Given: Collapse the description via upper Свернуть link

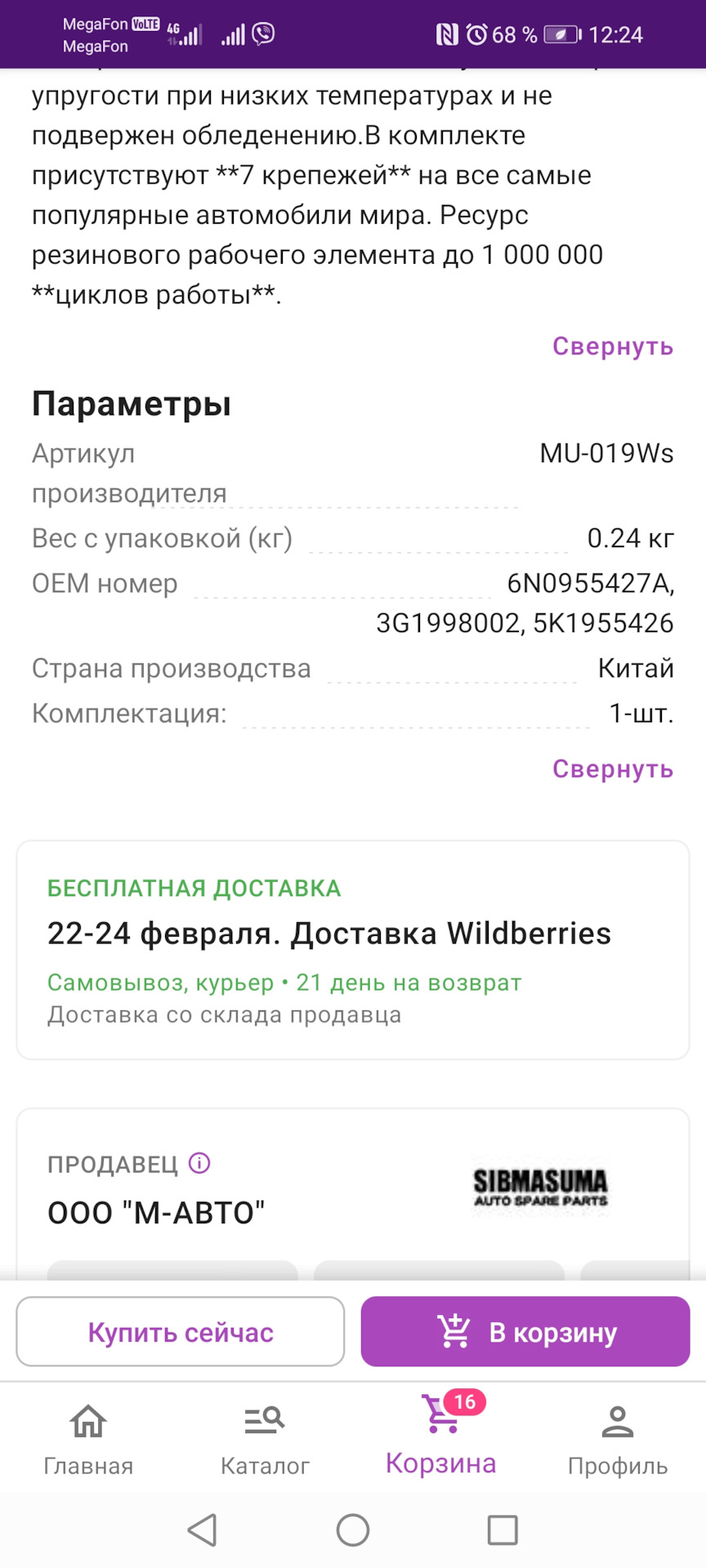Looking at the screenshot, I should [613, 346].
